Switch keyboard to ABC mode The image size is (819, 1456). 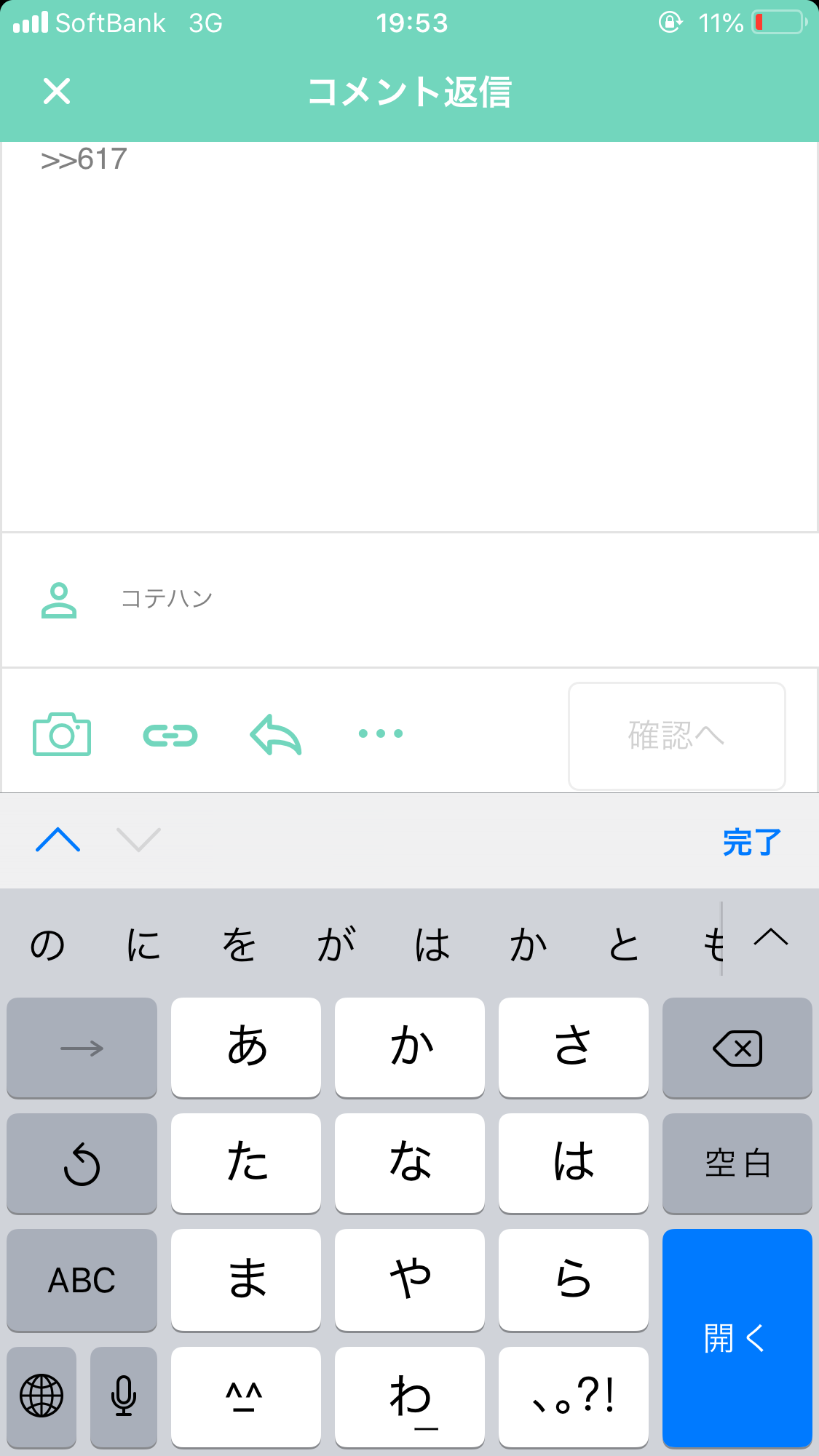pyautogui.click(x=82, y=1281)
